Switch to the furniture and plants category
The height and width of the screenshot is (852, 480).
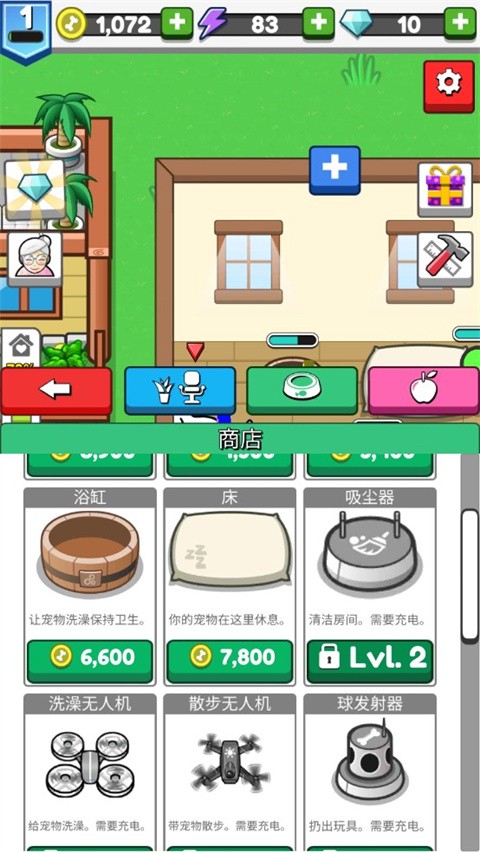click(180, 391)
